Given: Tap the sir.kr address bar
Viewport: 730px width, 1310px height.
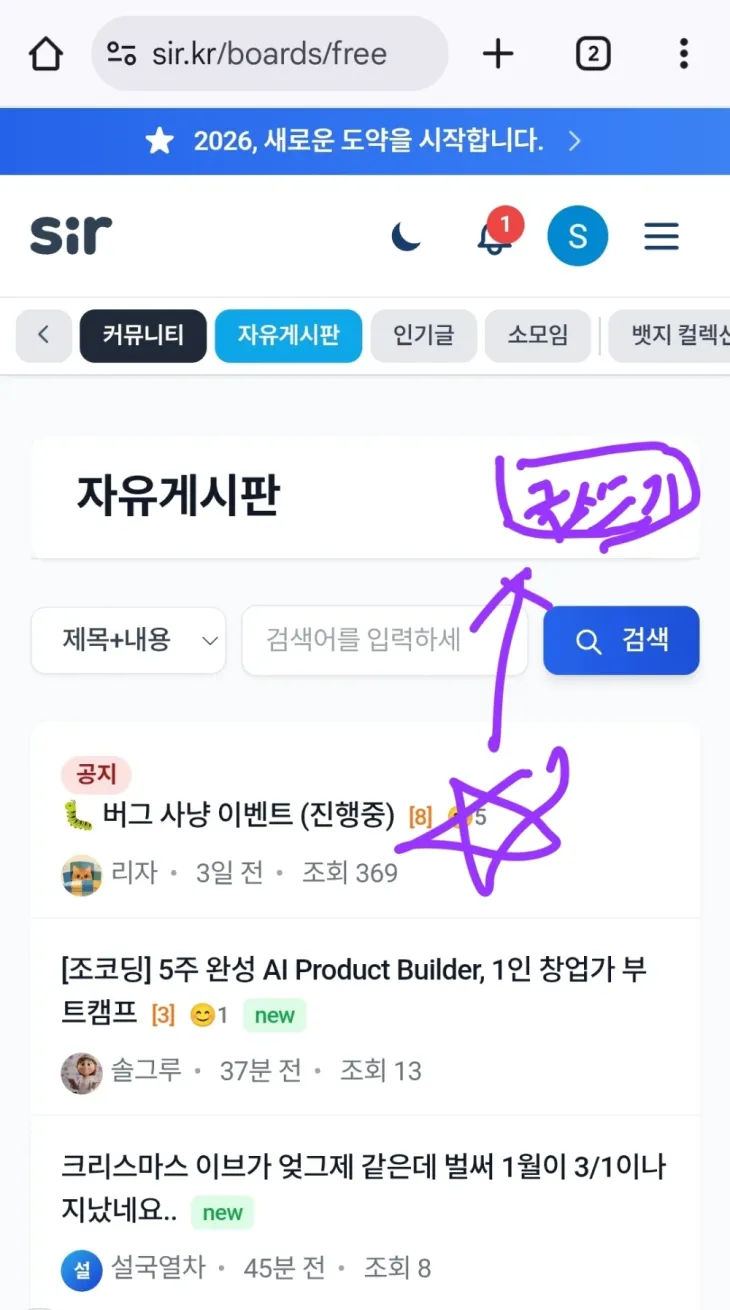Looking at the screenshot, I should [270, 54].
